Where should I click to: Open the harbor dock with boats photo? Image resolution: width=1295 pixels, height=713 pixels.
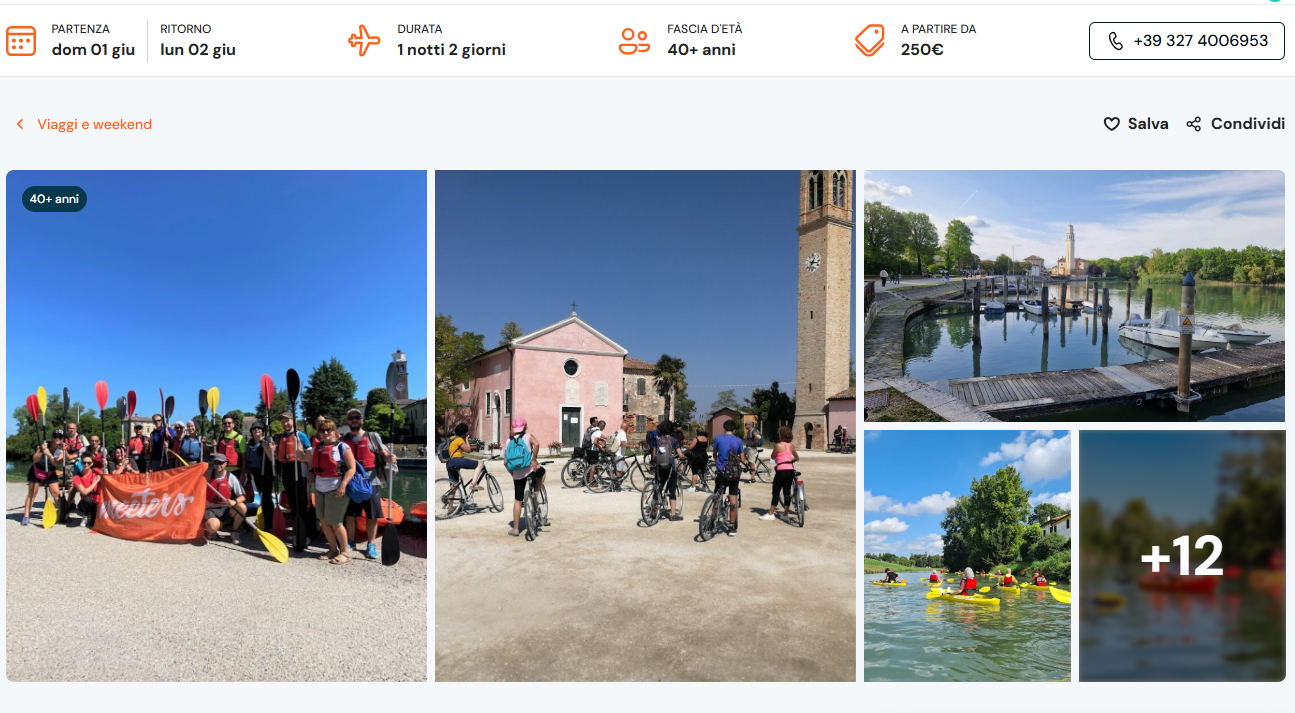(1074, 296)
